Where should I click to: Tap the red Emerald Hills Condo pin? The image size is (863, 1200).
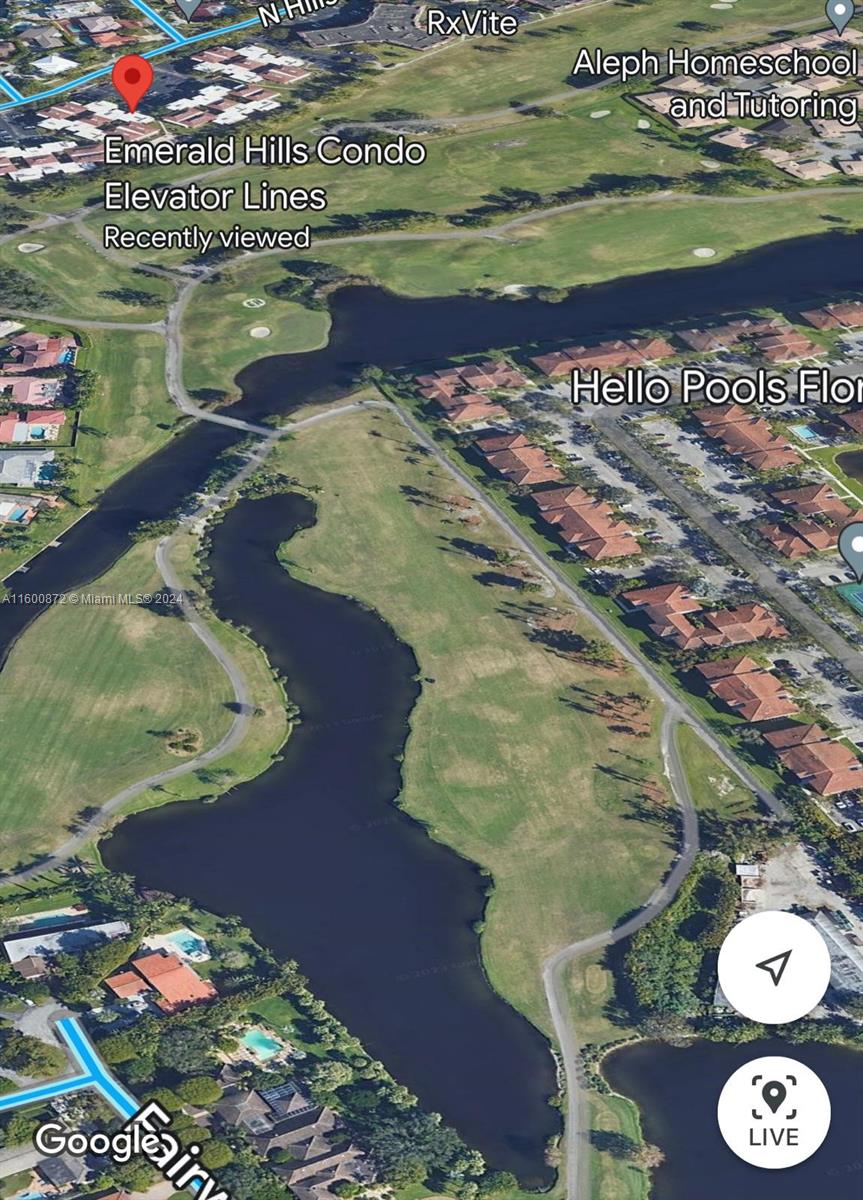(x=132, y=80)
